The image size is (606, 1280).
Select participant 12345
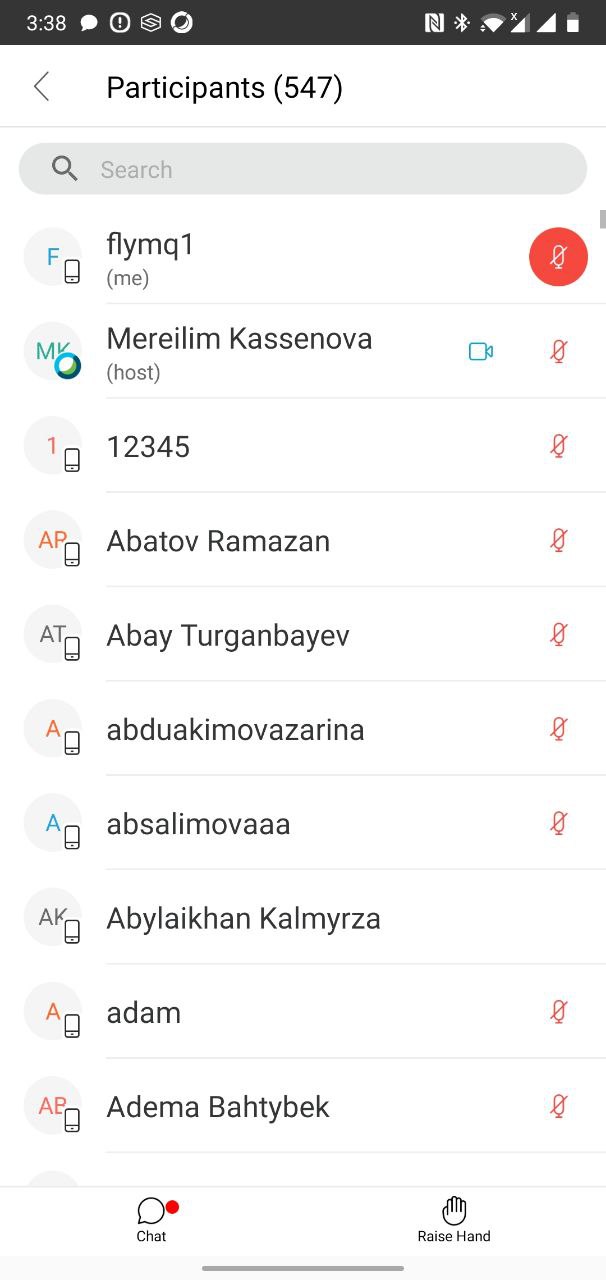pyautogui.click(x=303, y=446)
